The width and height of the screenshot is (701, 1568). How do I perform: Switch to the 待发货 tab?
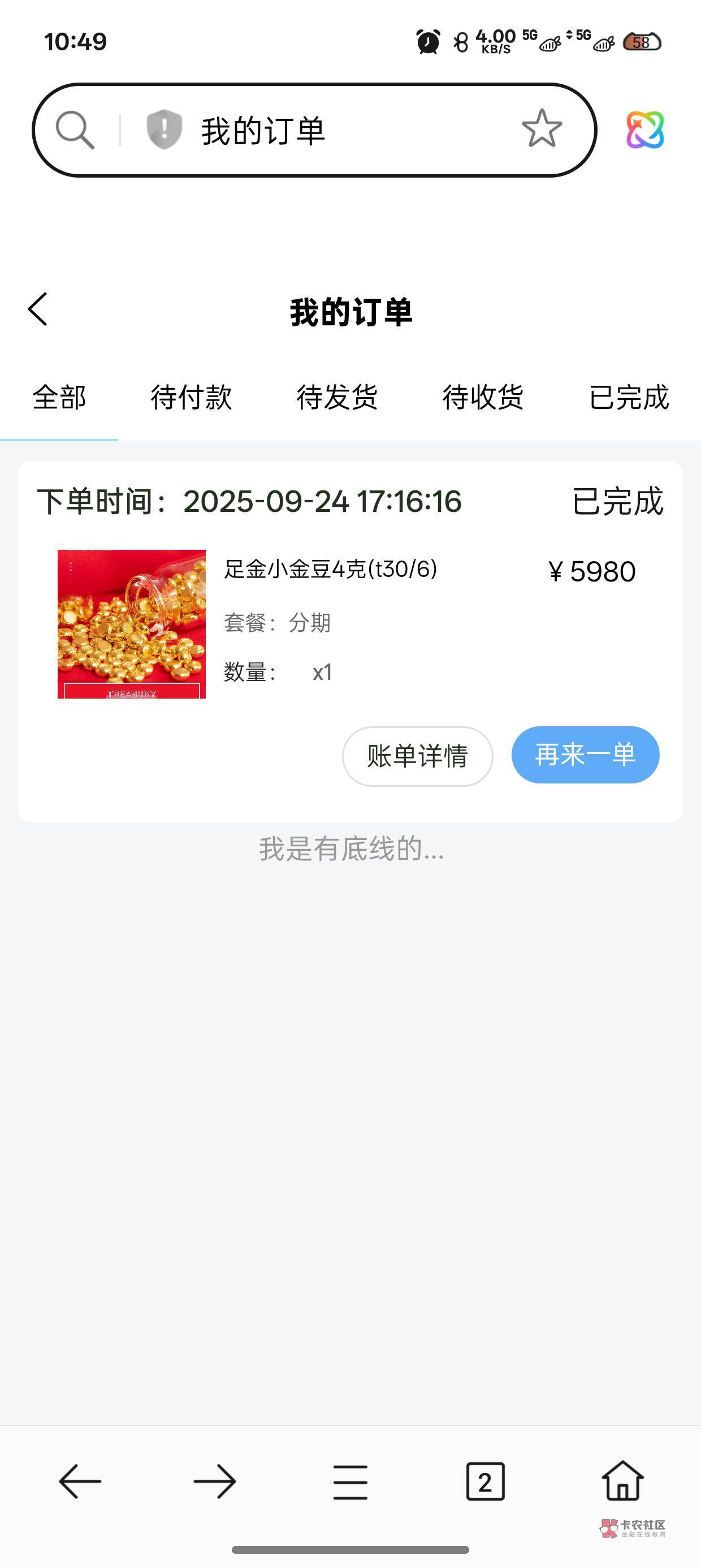click(x=337, y=398)
